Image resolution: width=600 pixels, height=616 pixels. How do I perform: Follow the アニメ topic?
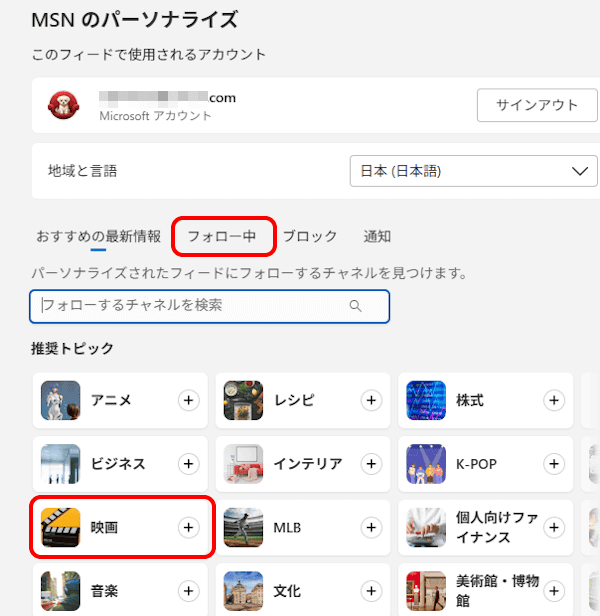188,400
